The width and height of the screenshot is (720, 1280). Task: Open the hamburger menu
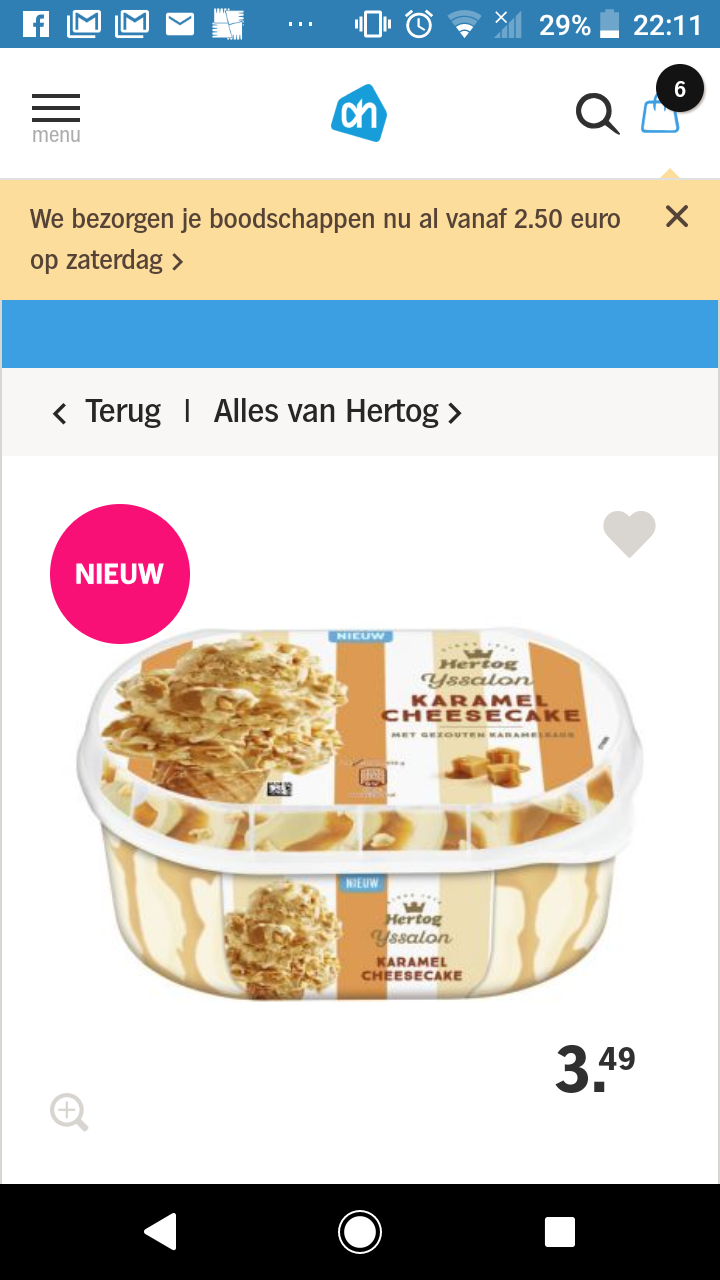[56, 118]
